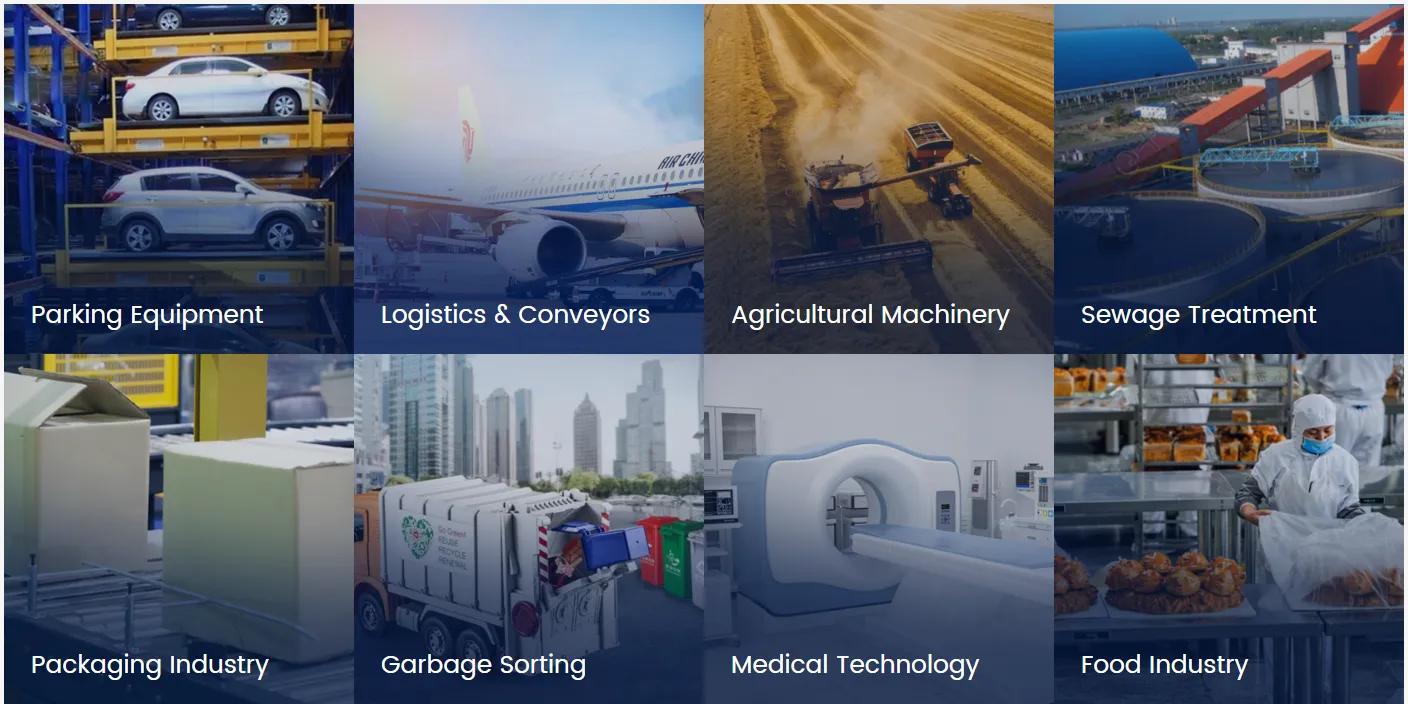Select the Logistics & Conveyors category
The image size is (1408, 704).
point(528,180)
